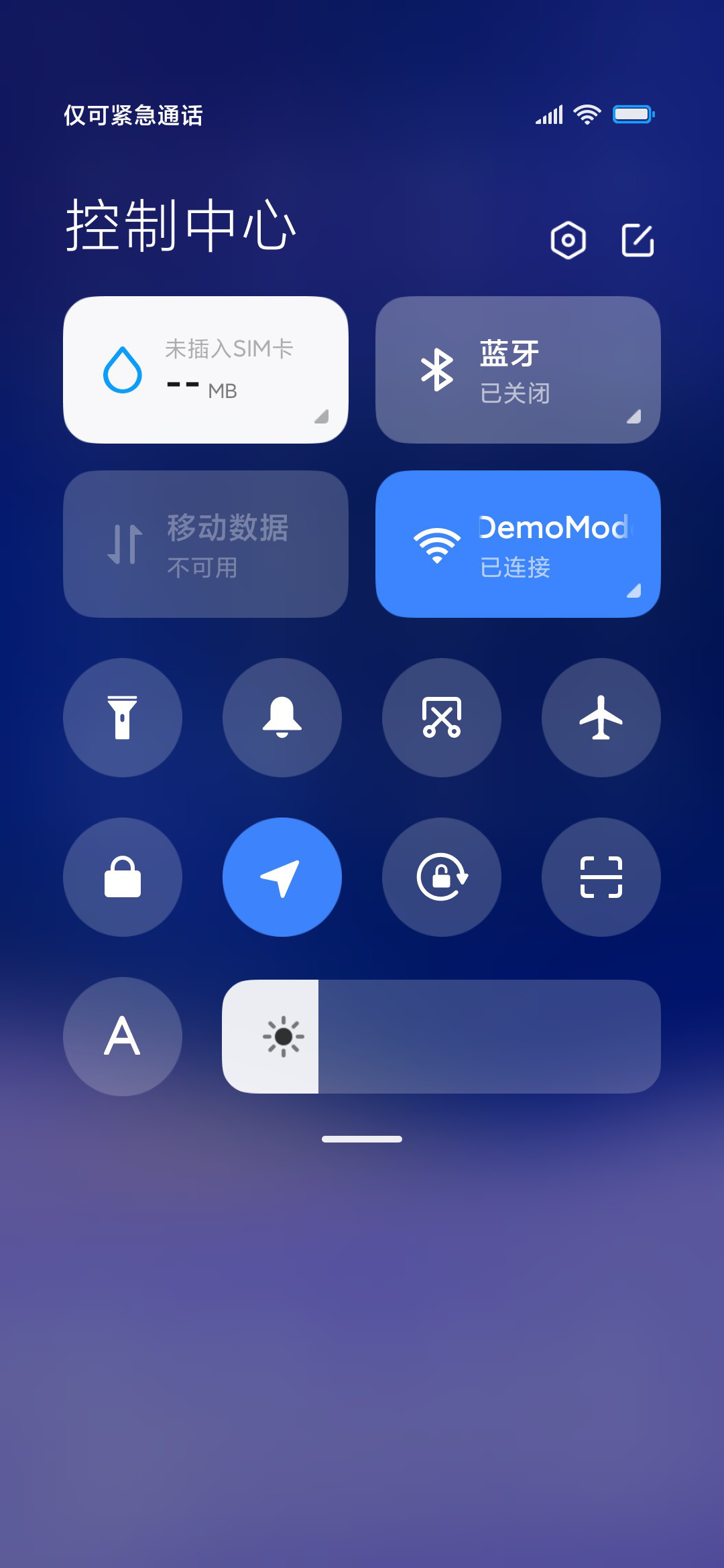724x1568 pixels.
Task: Toggle auto brightness A button
Action: click(x=123, y=1037)
